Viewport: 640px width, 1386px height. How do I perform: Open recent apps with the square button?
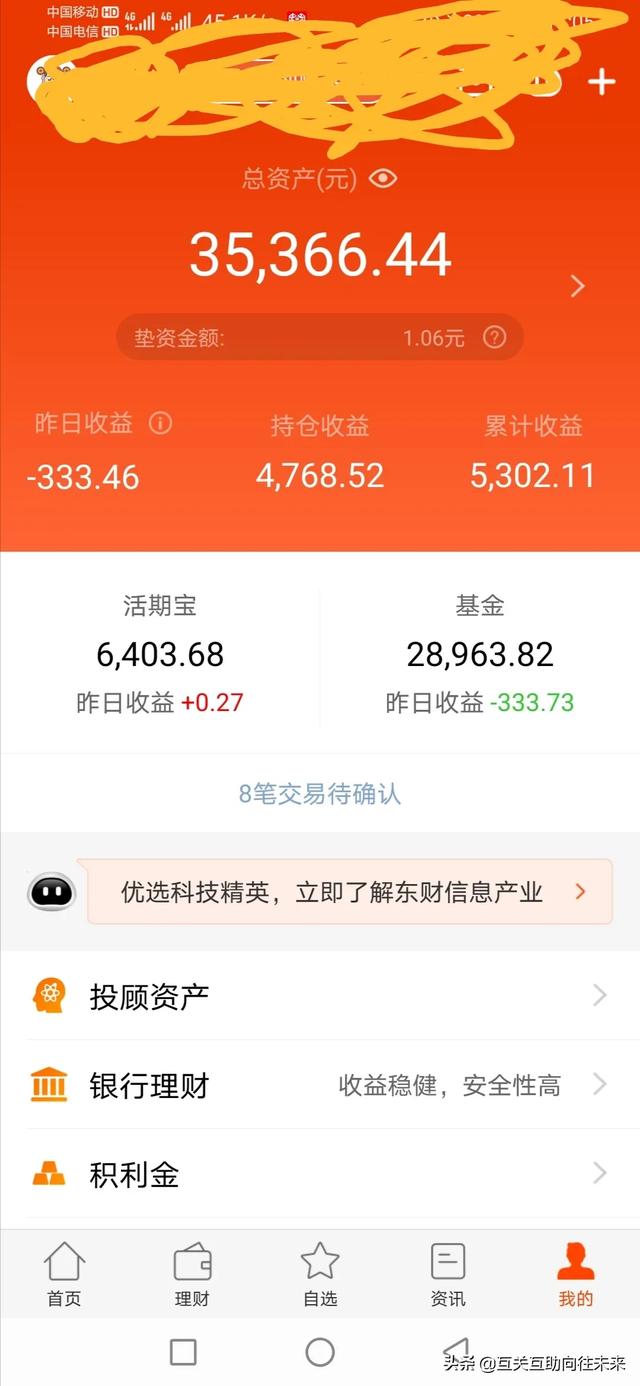pos(183,1352)
